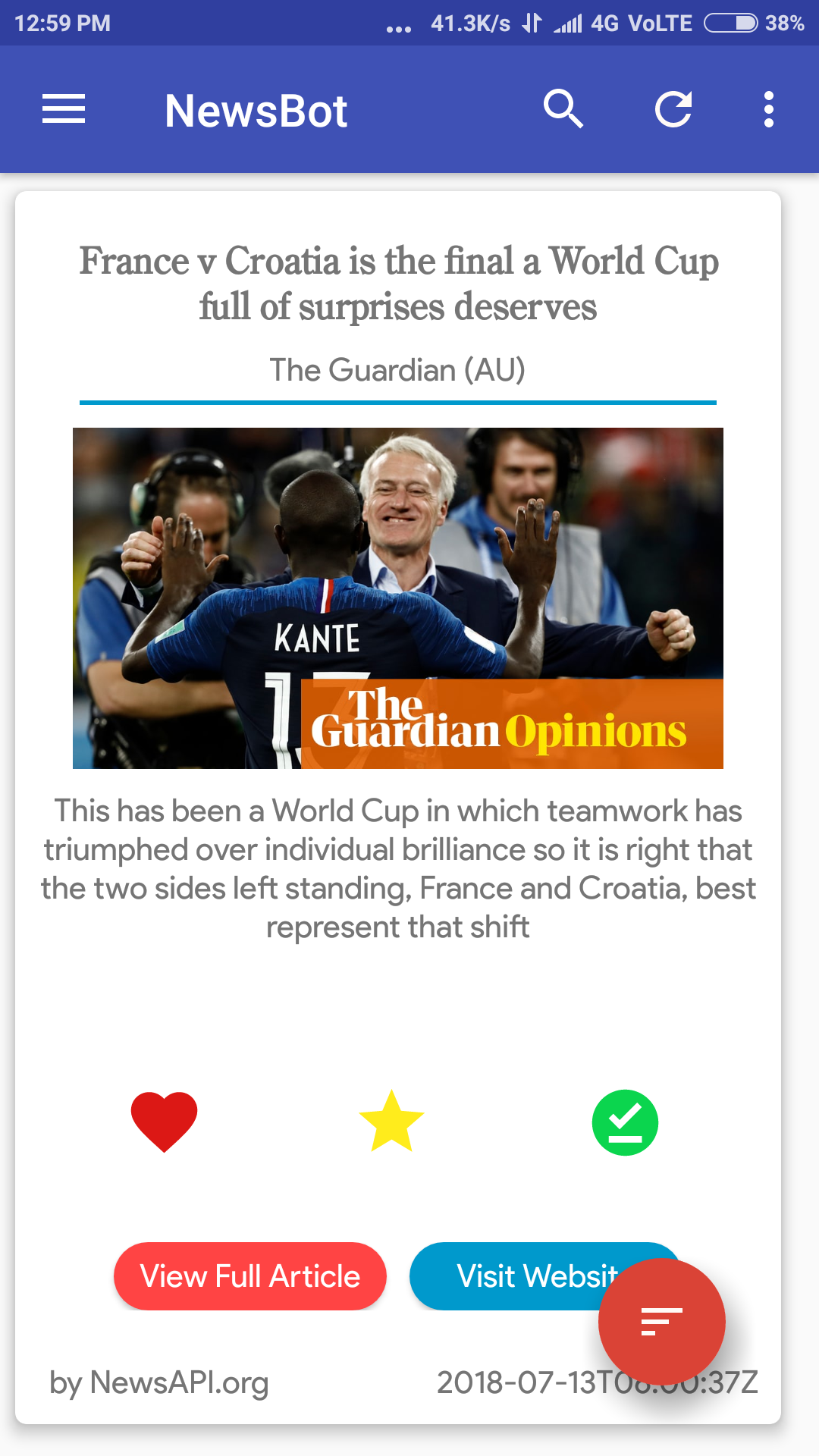This screenshot has height=1456, width=819.
Task: Open the overflow menu
Action: (x=768, y=109)
